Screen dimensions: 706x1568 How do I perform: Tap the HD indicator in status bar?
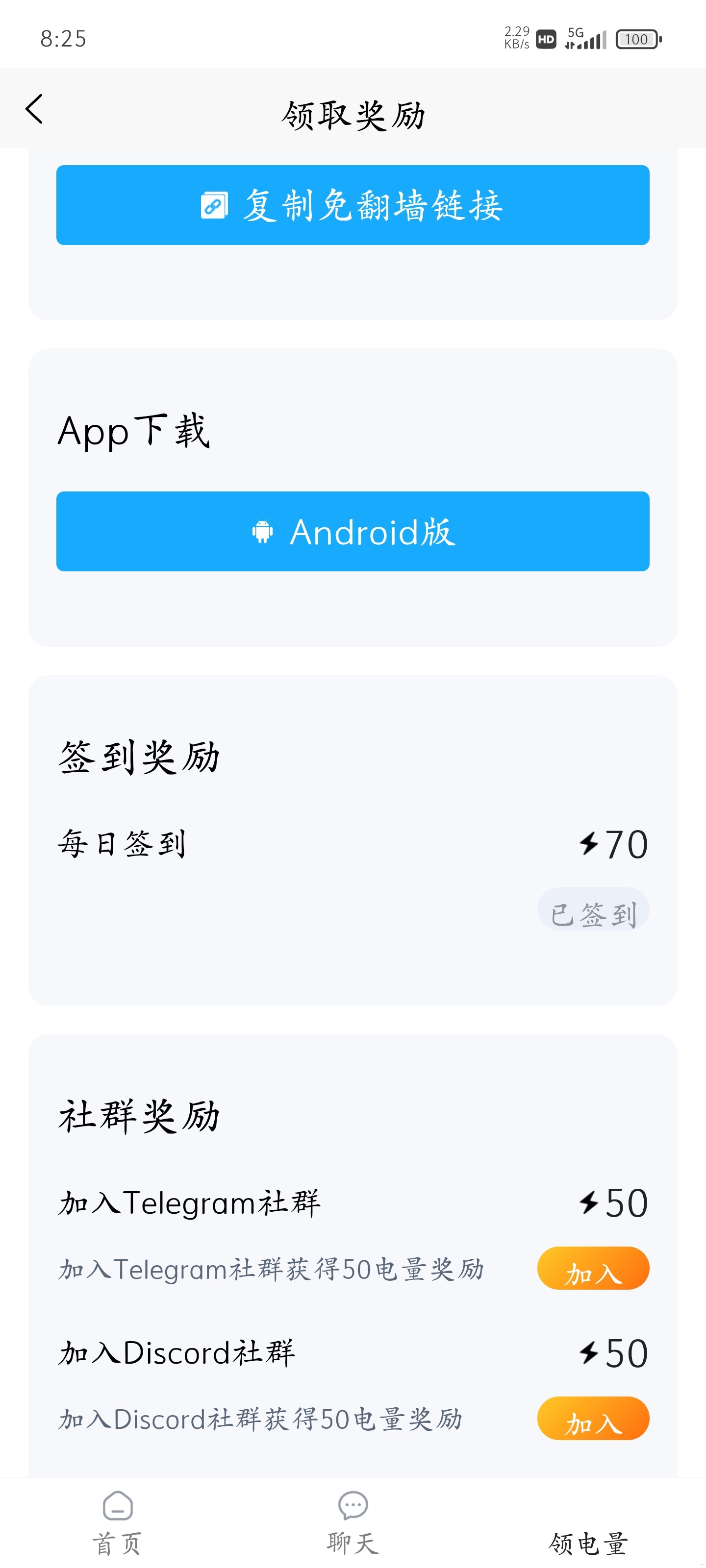point(546,39)
